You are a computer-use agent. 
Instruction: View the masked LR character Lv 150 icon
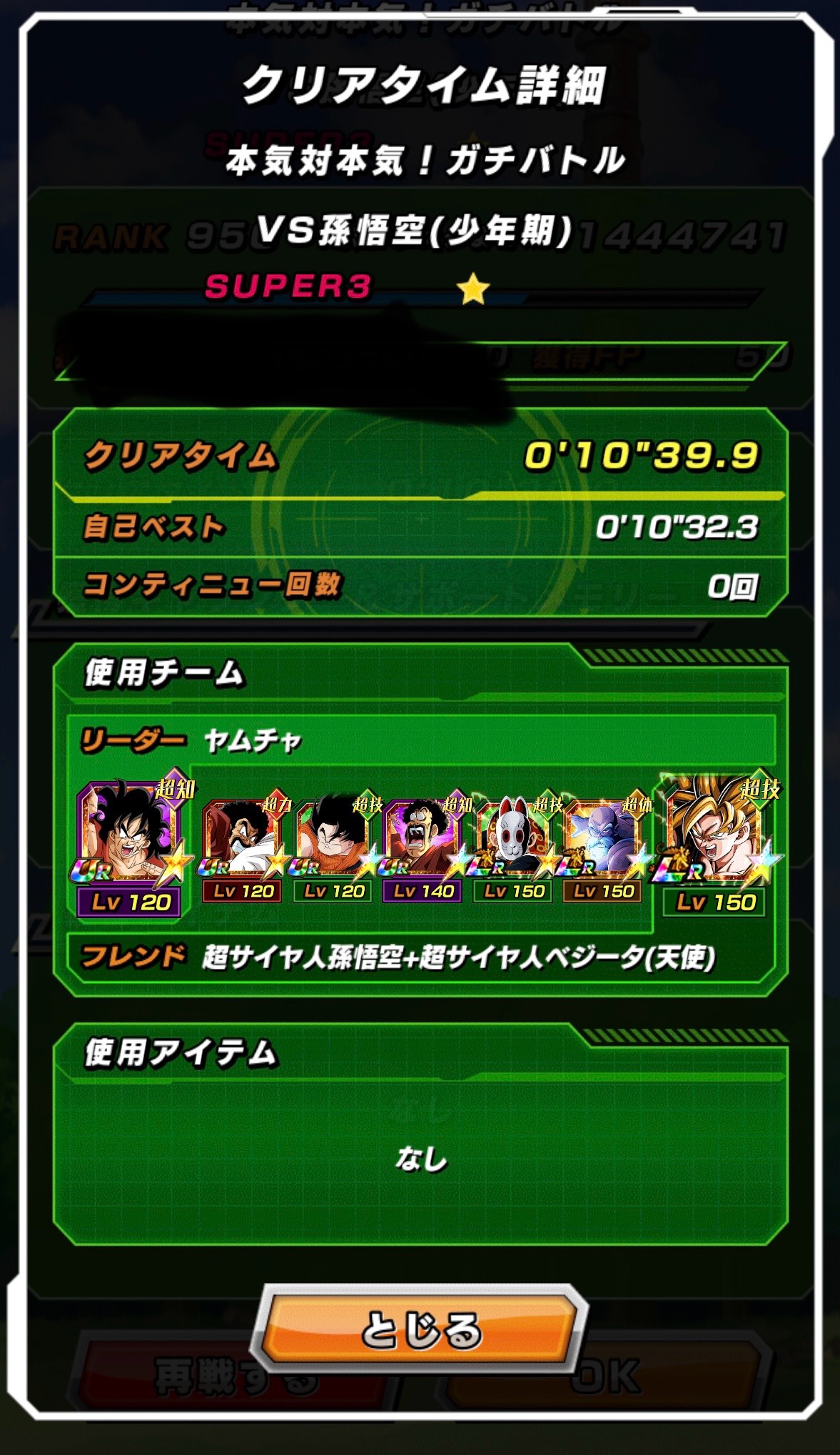tap(514, 848)
